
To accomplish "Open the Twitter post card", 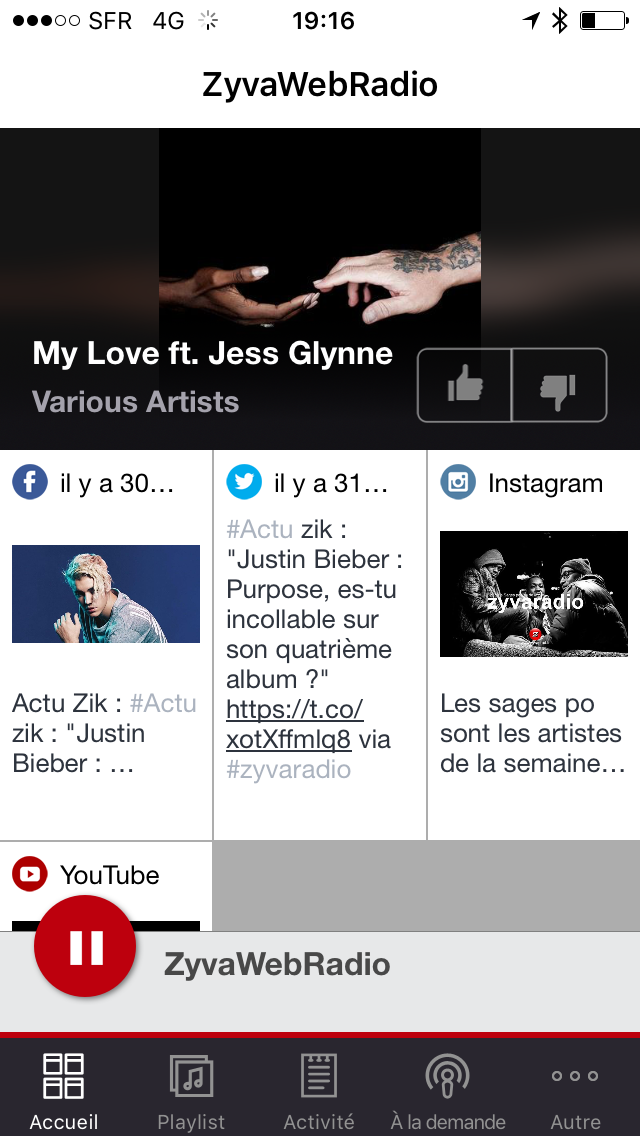I will click(320, 645).
